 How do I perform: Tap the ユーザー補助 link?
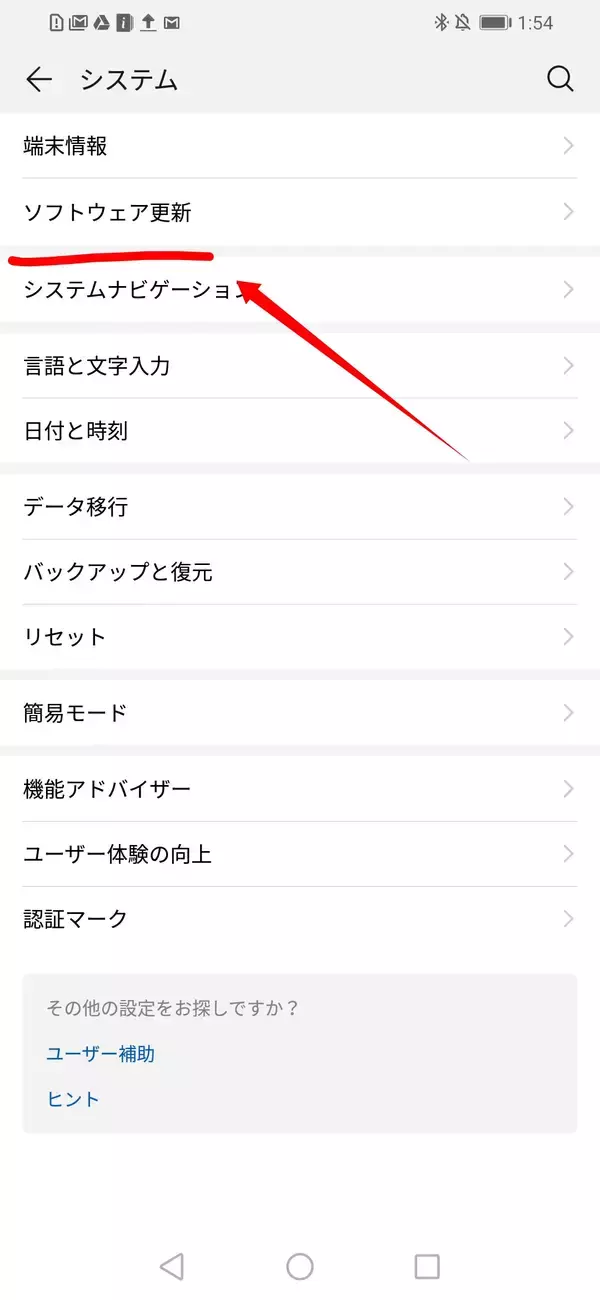101,1053
